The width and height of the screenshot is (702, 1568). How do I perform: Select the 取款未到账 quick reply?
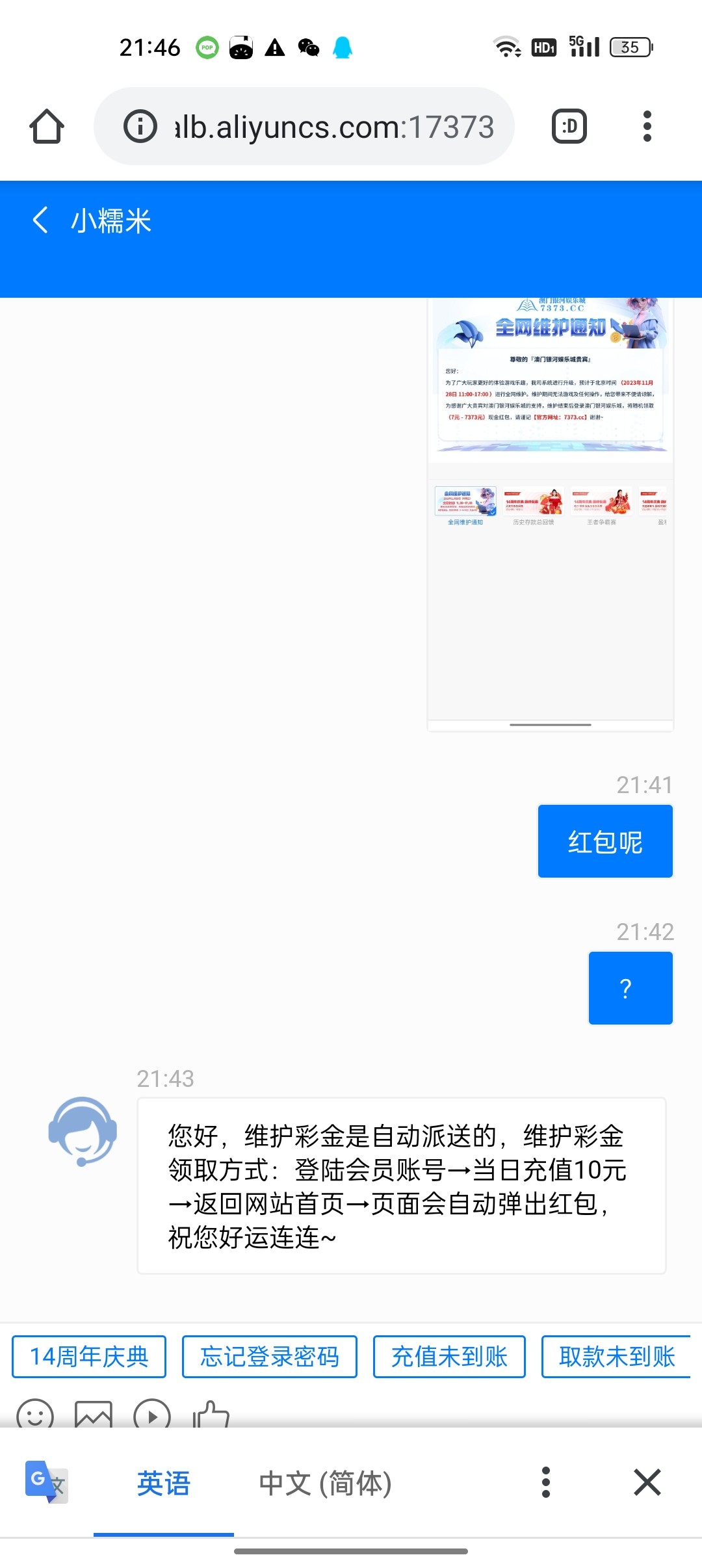click(616, 1357)
